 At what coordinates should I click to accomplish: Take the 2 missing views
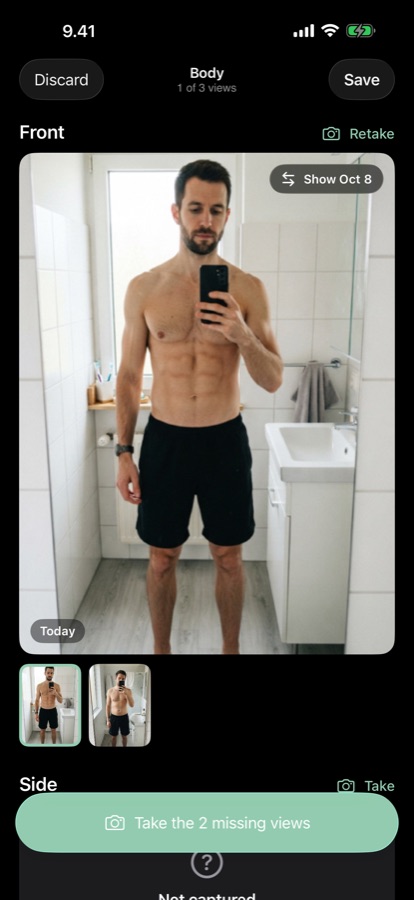[x=207, y=823]
